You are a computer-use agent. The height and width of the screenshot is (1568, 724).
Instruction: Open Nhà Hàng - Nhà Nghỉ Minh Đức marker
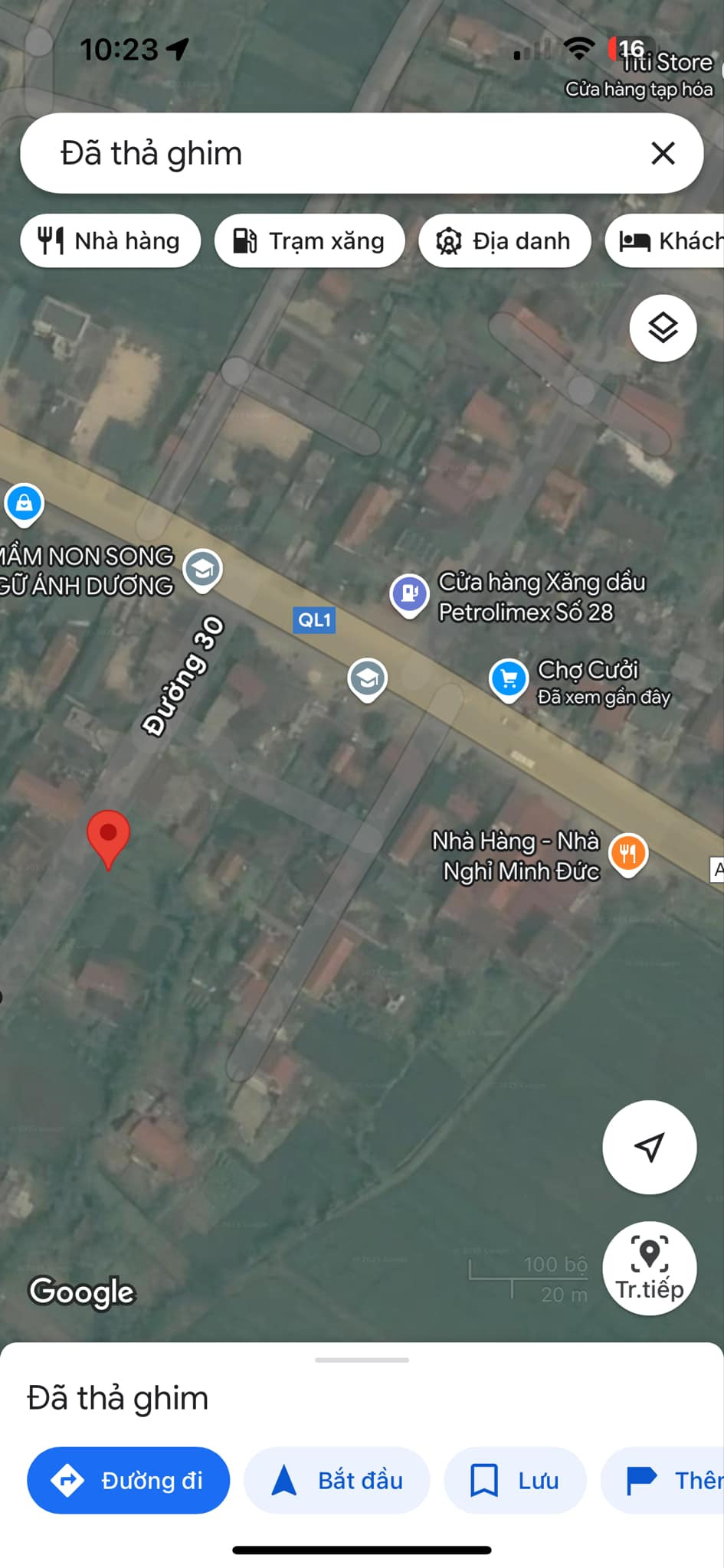[x=627, y=853]
